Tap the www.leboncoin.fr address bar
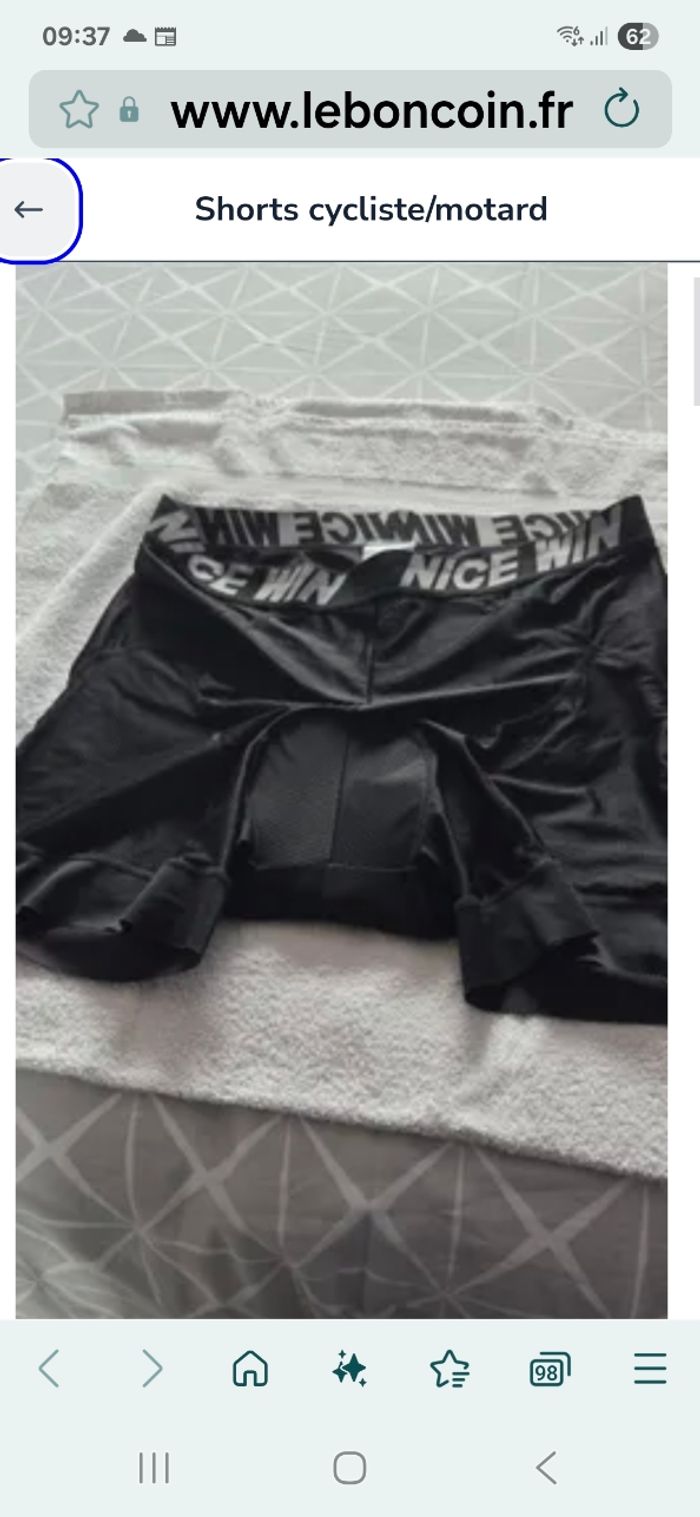Screen dimensions: 700x1517 coord(370,111)
